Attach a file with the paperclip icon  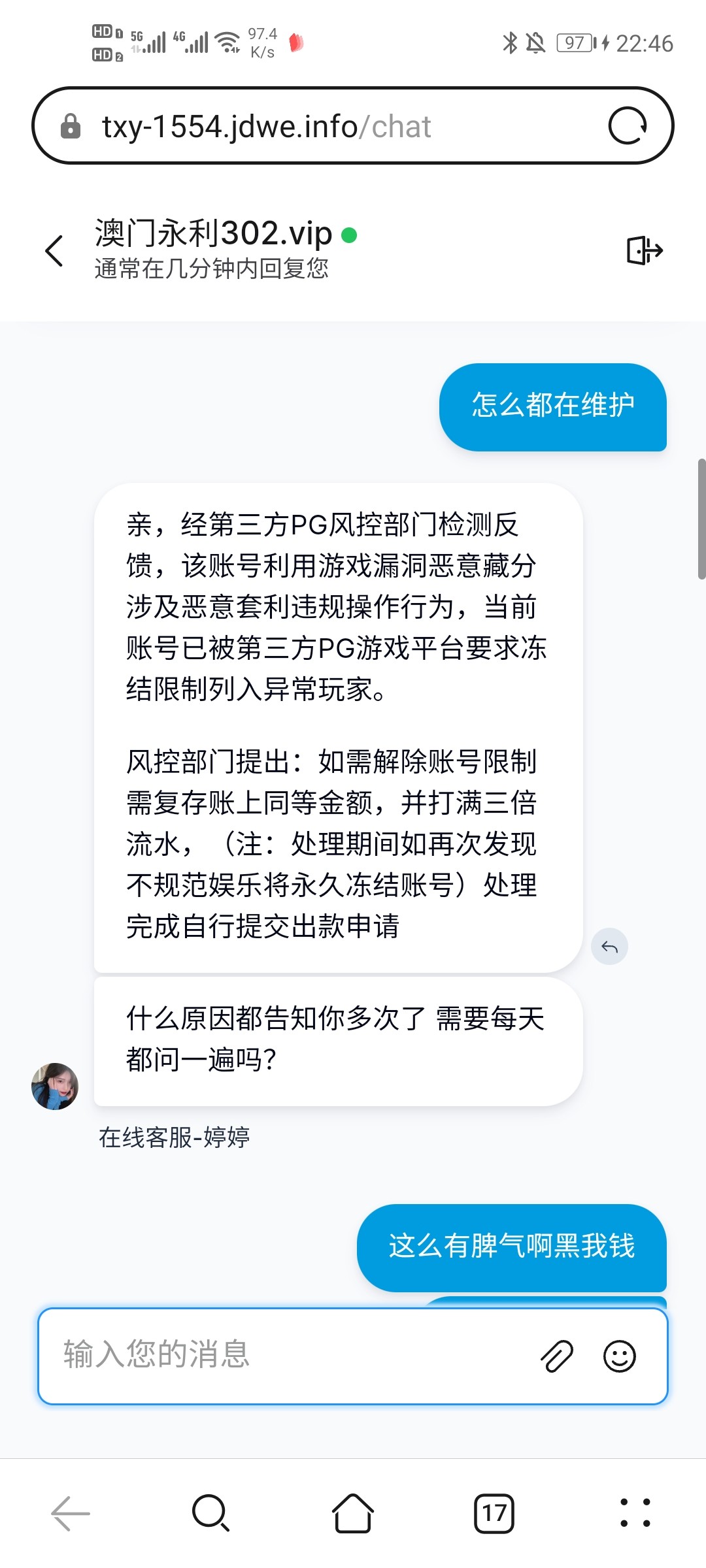pos(556,1356)
